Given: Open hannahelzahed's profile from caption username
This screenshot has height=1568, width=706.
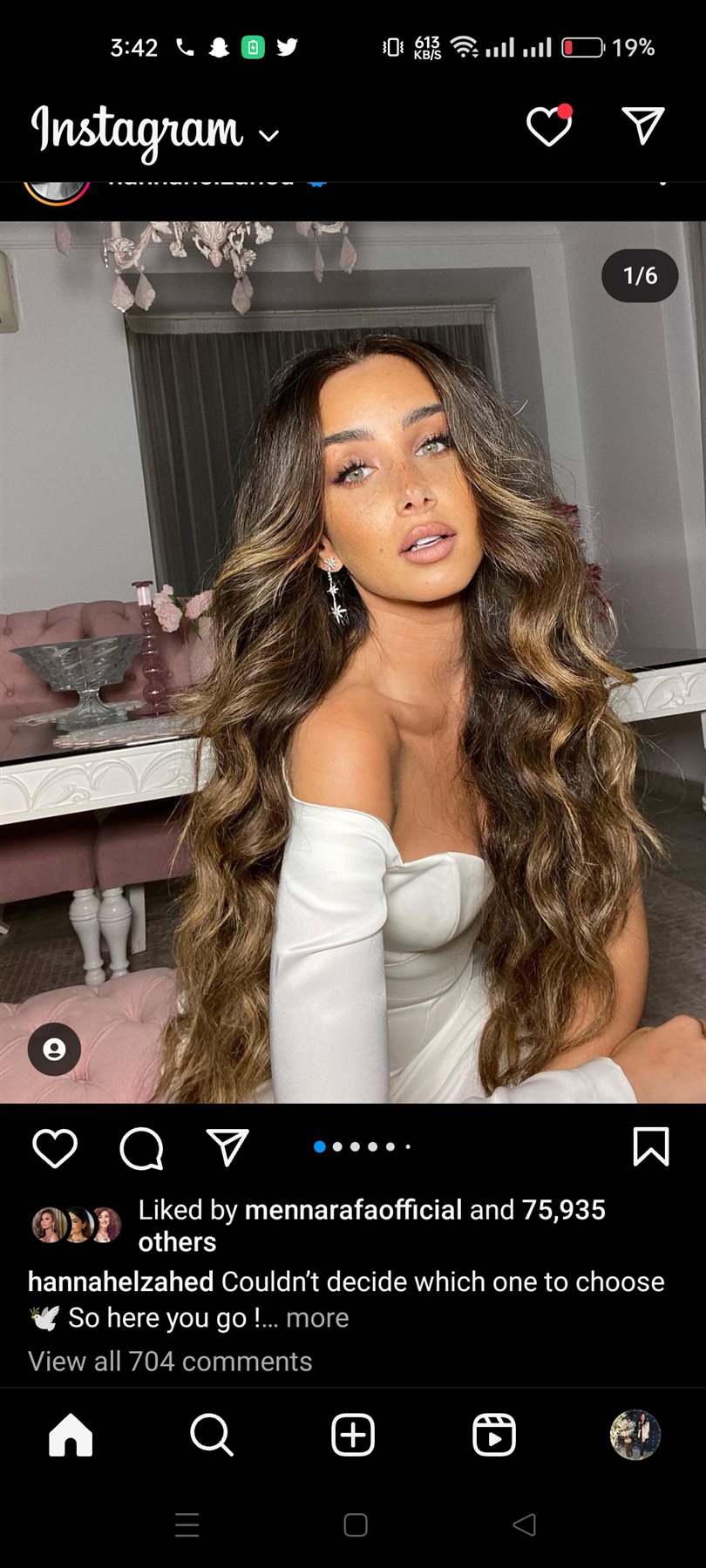Looking at the screenshot, I should [120, 1281].
